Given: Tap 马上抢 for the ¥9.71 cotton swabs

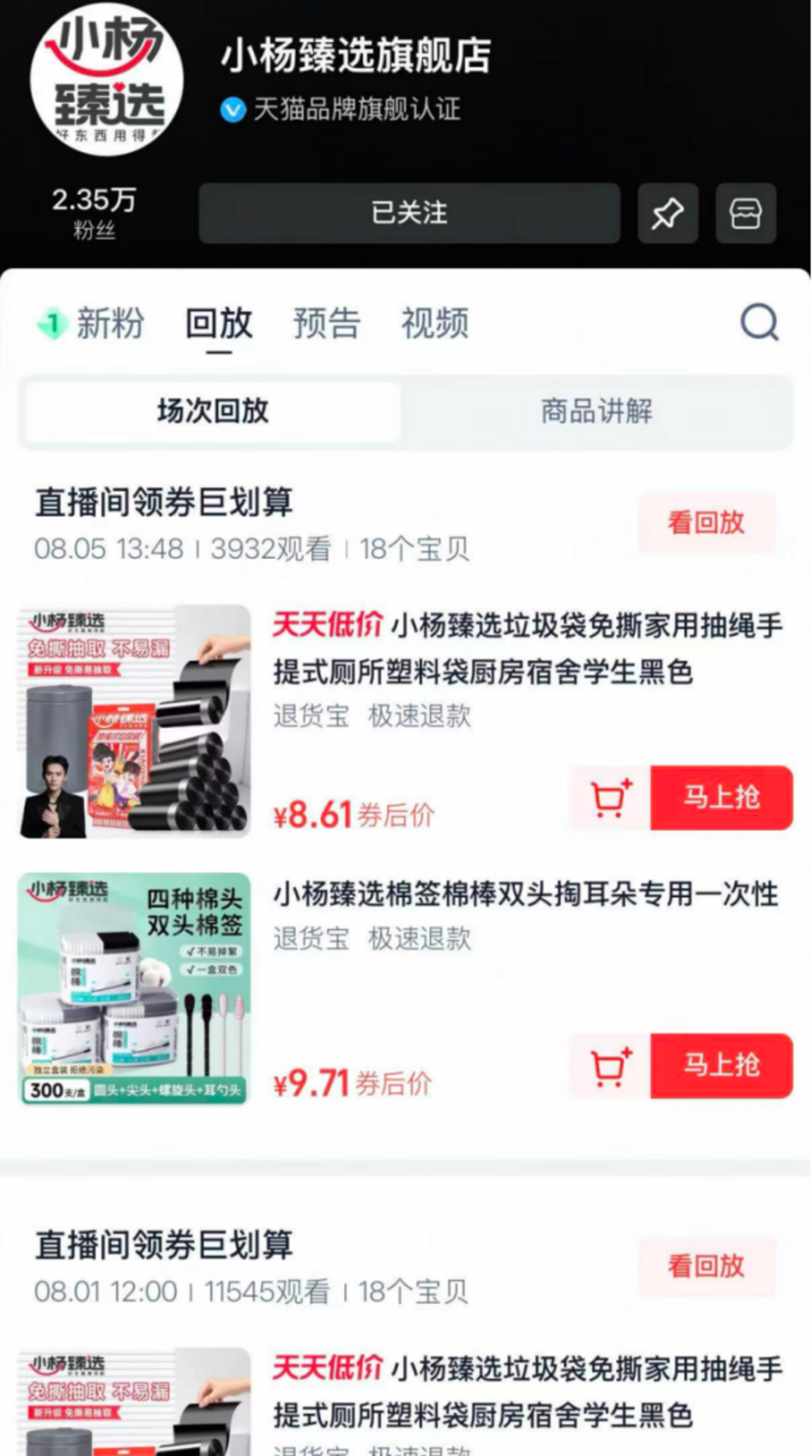Looking at the screenshot, I should coord(721,1066).
